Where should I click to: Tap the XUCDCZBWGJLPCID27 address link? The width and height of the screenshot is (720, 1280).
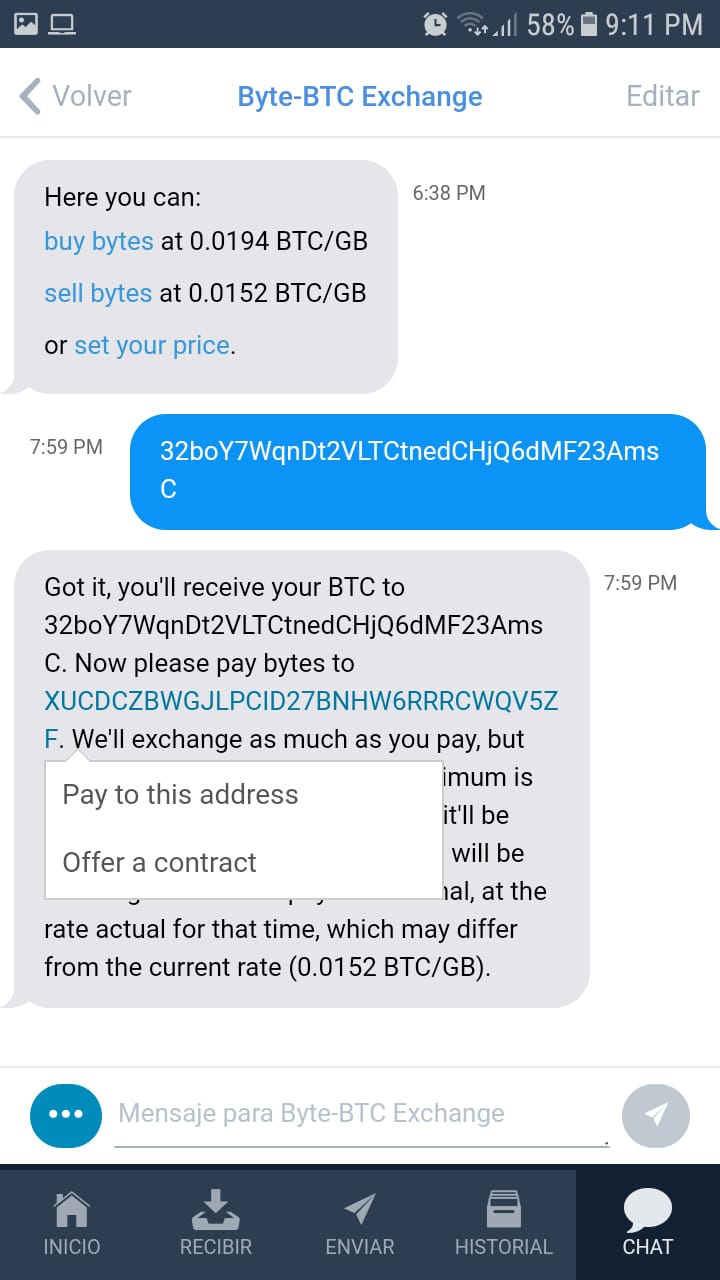(300, 701)
